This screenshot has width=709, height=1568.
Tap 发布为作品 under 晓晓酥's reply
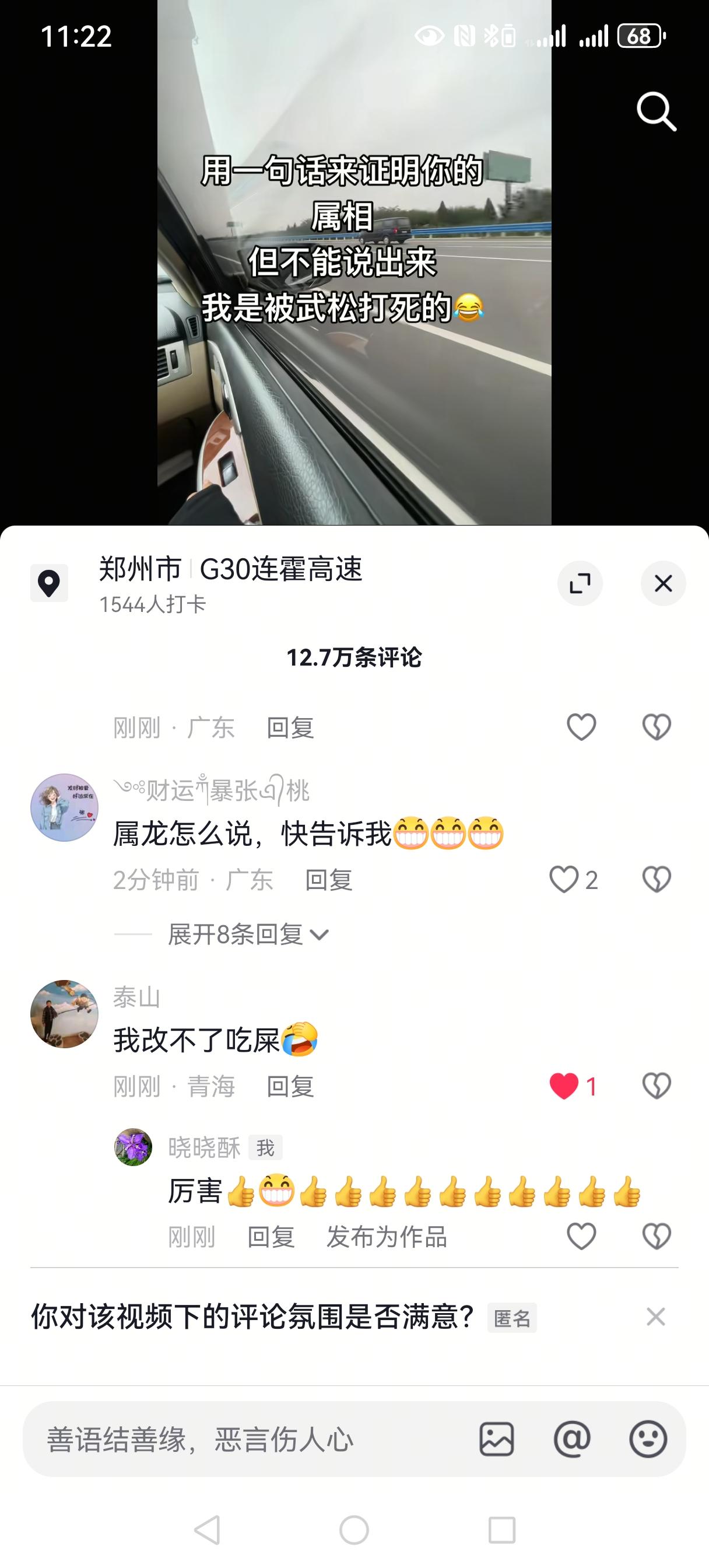(x=387, y=1237)
